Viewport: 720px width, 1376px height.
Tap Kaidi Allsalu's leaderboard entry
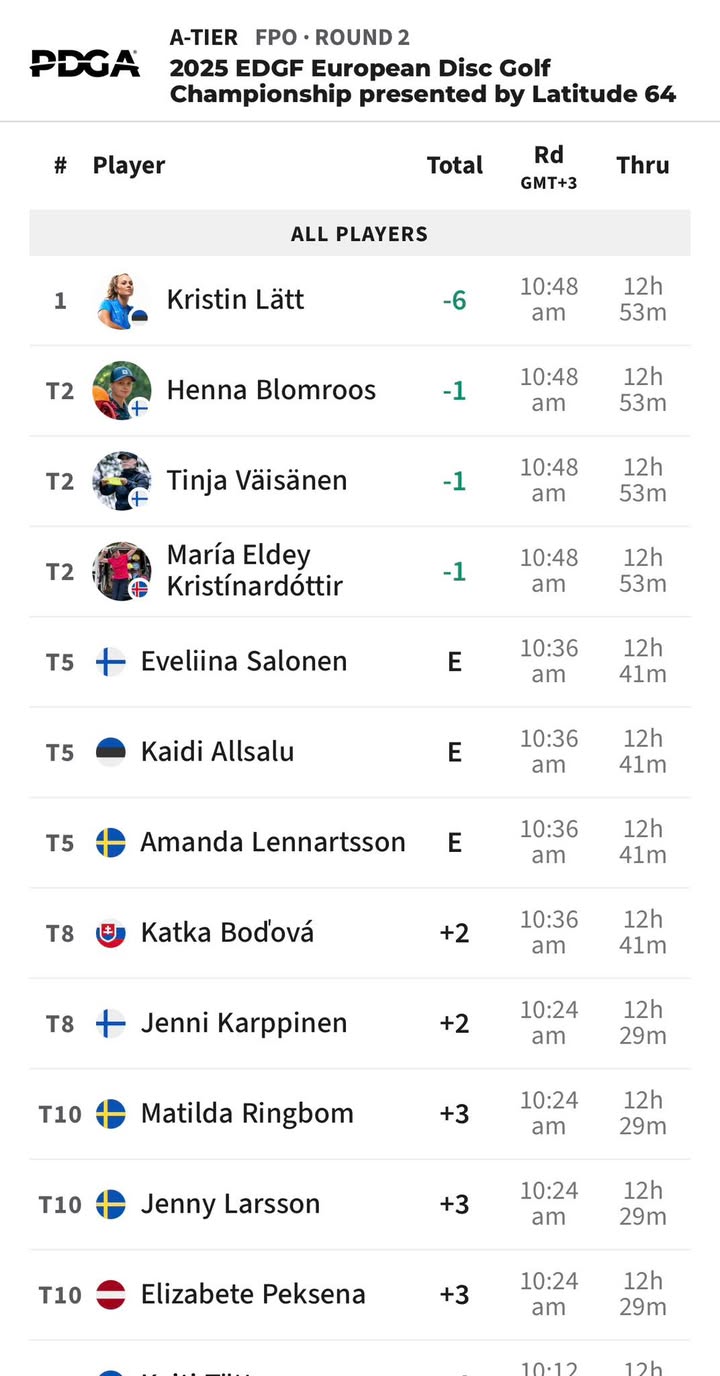click(217, 752)
